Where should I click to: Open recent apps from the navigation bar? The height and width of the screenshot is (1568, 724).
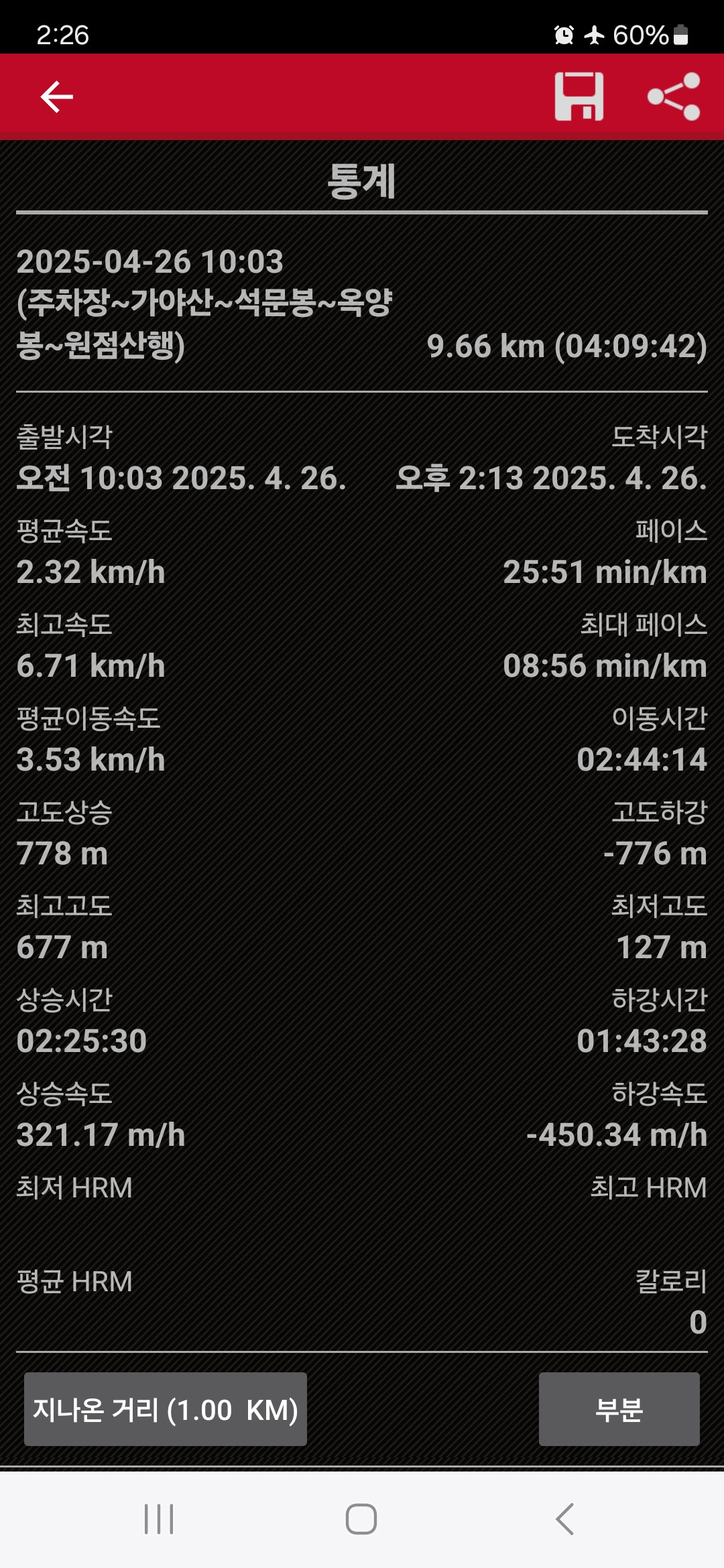[159, 1518]
